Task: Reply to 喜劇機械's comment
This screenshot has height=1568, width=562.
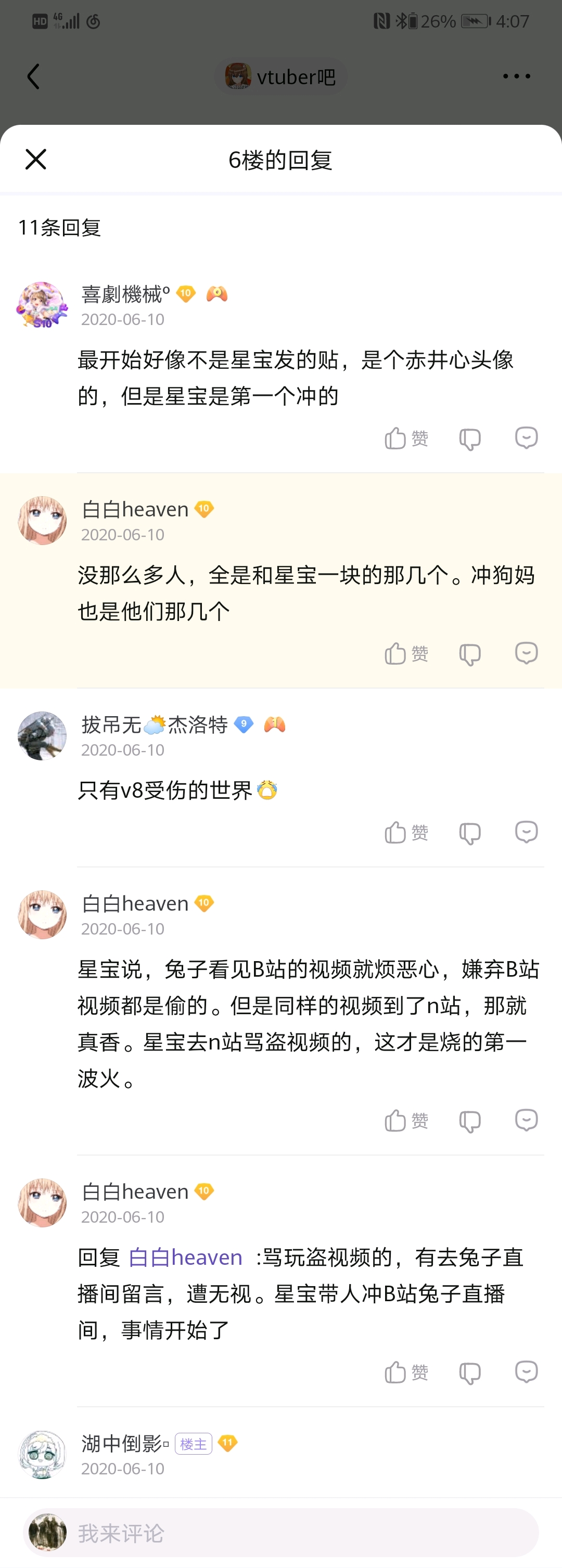Action: (526, 438)
